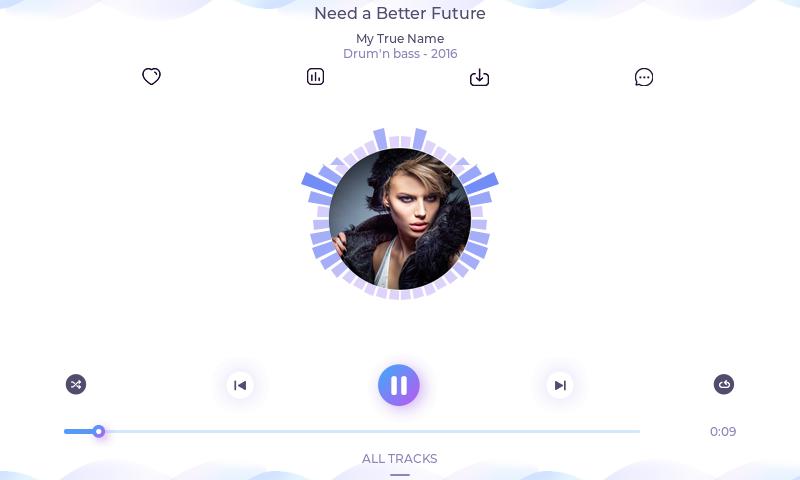
Task: Toggle shuffle mode
Action: pos(76,384)
